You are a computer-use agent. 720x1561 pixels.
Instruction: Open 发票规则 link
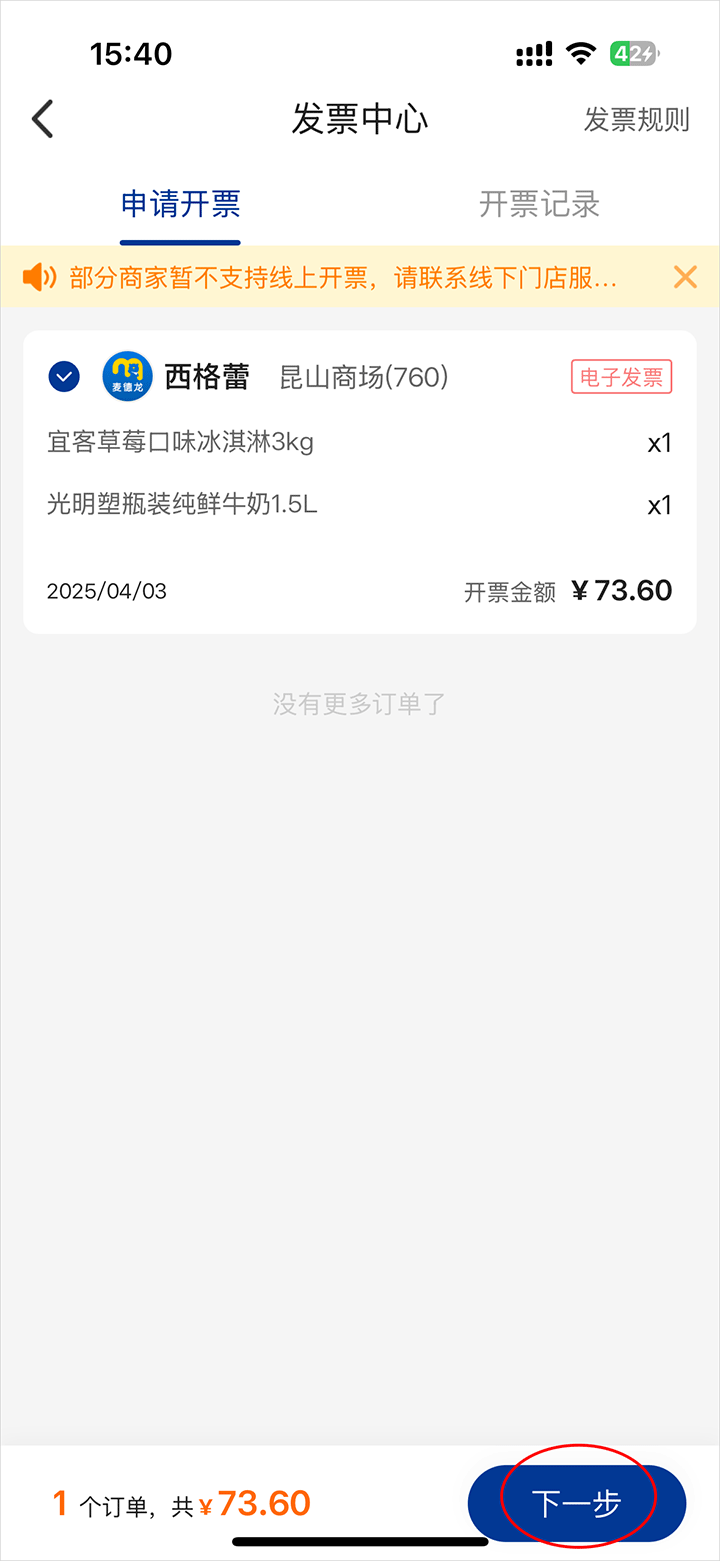(636, 120)
